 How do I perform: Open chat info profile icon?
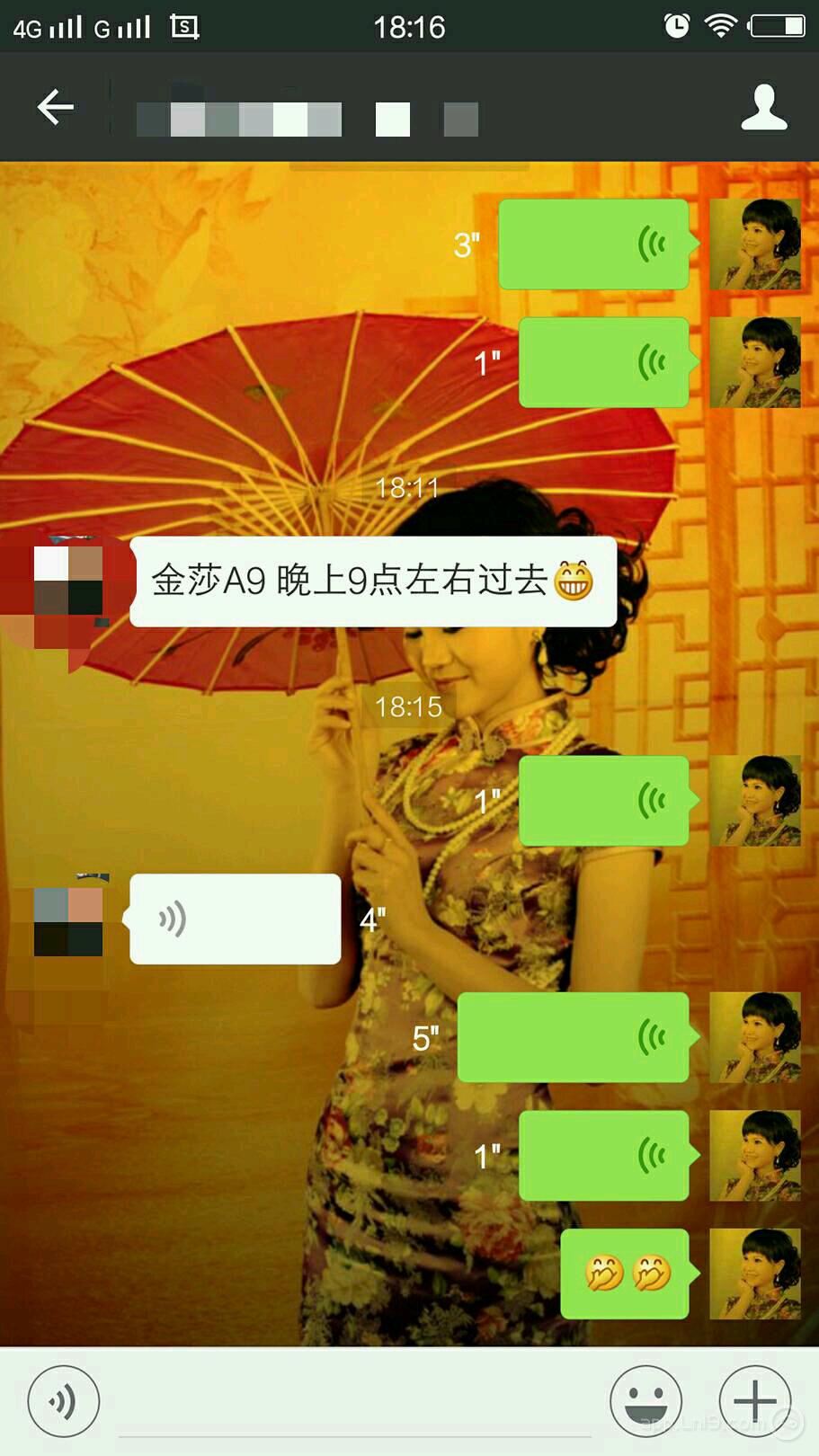pos(763,108)
